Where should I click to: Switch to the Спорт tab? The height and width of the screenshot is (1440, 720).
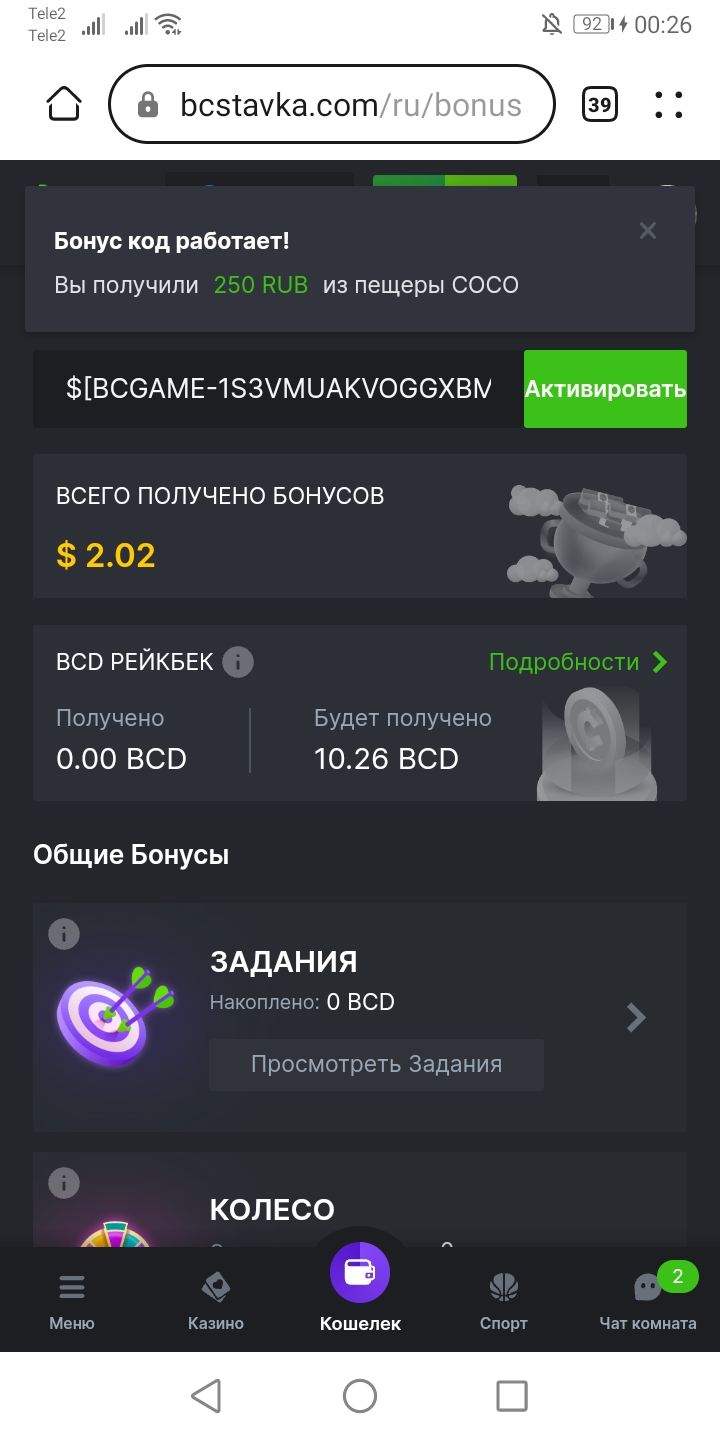(503, 1302)
